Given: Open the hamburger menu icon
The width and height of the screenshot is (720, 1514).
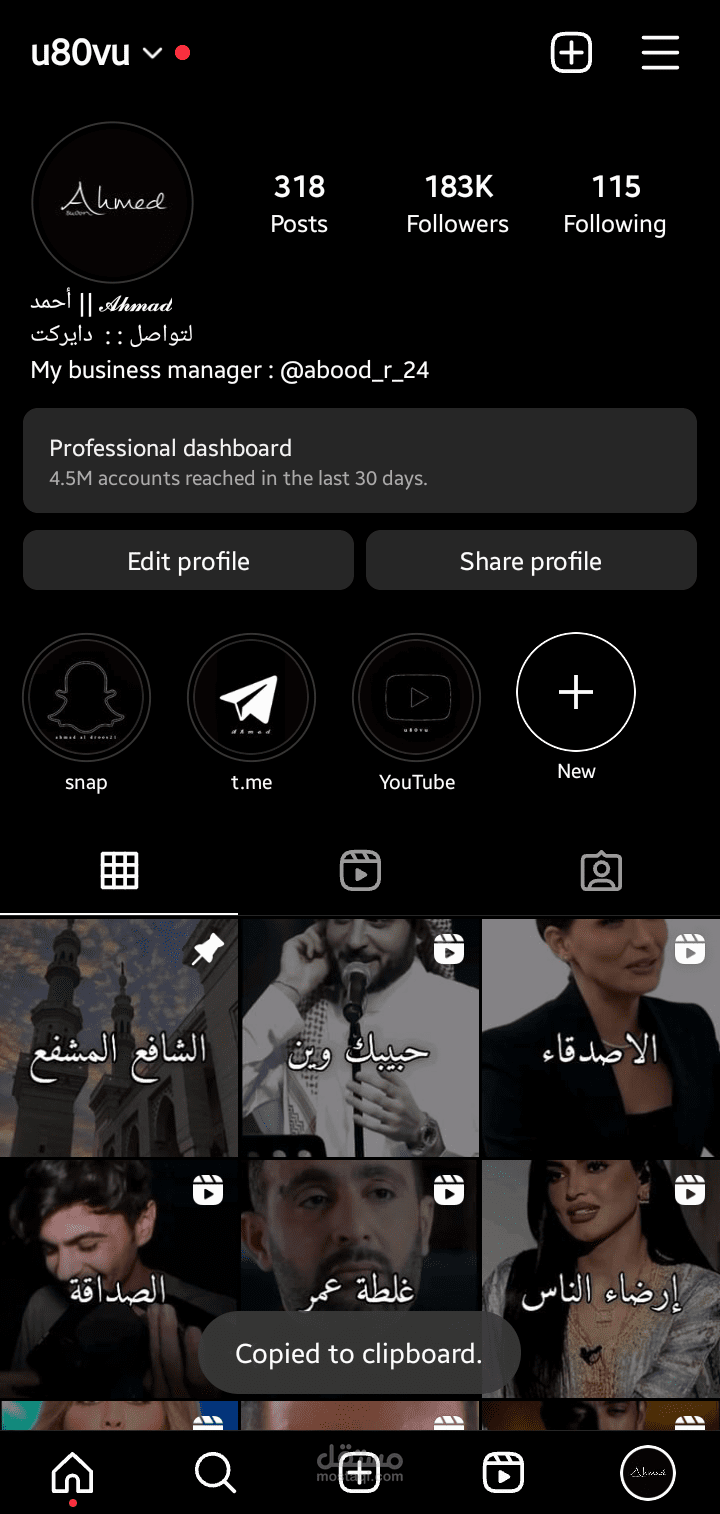Looking at the screenshot, I should coord(660,54).
